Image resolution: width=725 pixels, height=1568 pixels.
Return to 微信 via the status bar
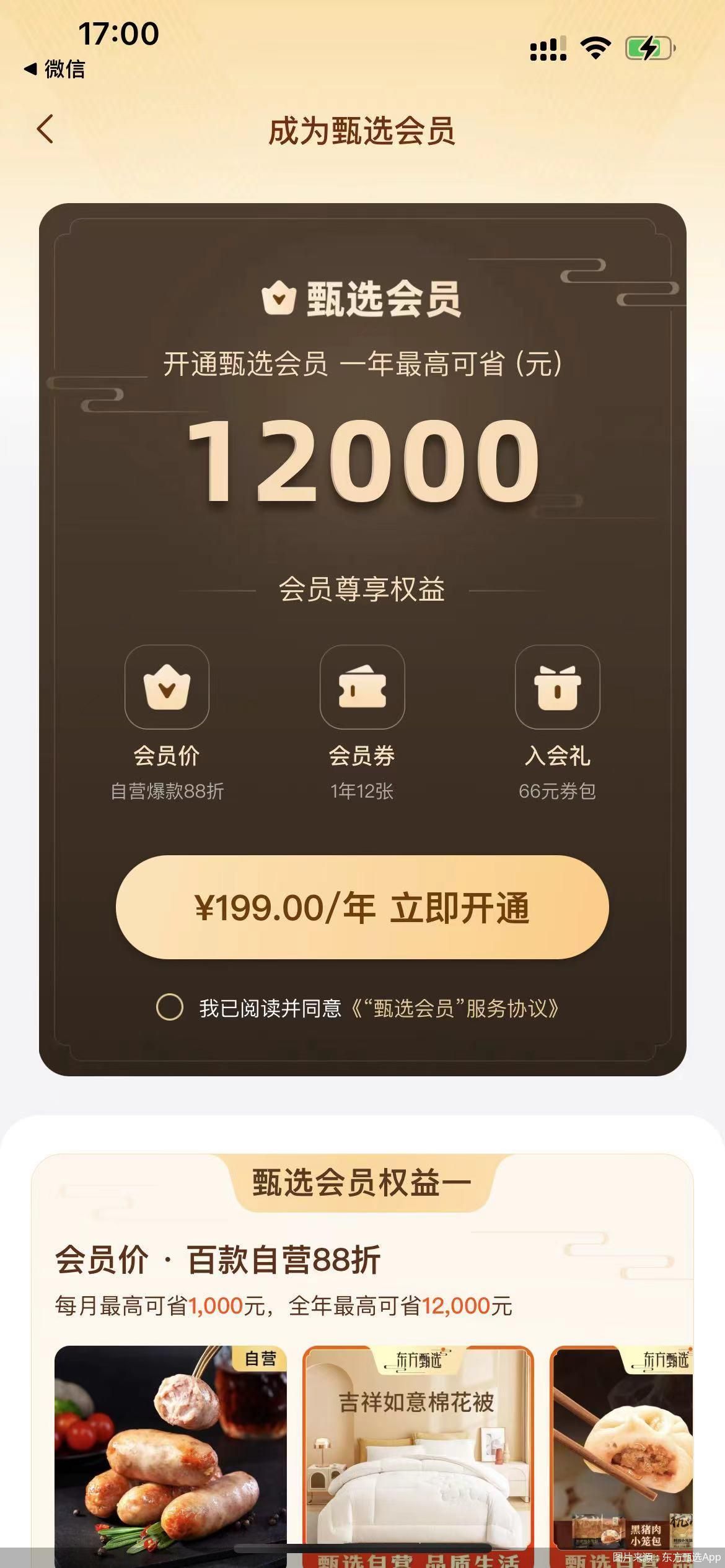[x=55, y=69]
